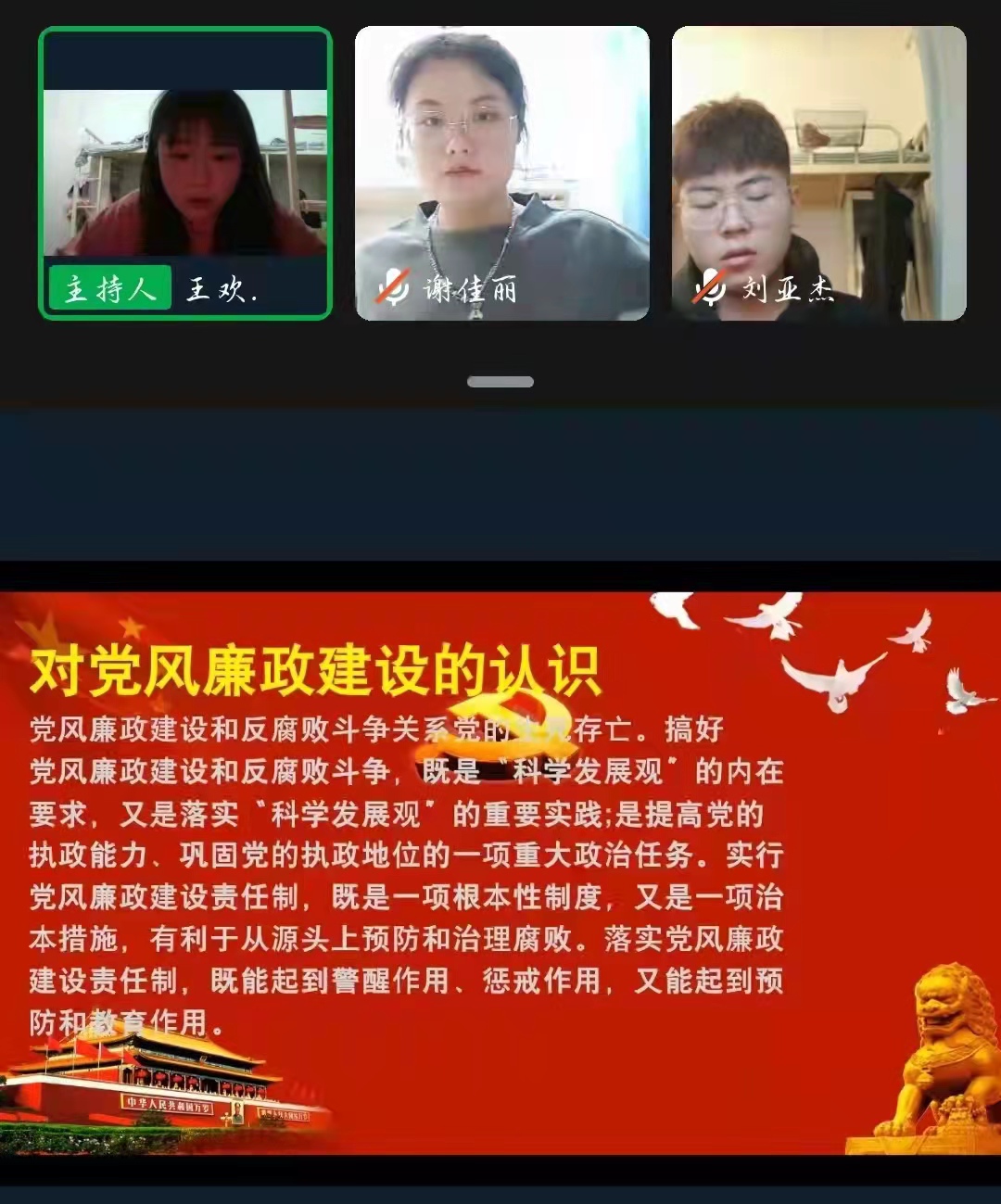Viewport: 1001px width, 1204px height.
Task: Select 刘亚杰's video tile
Action: tap(818, 173)
